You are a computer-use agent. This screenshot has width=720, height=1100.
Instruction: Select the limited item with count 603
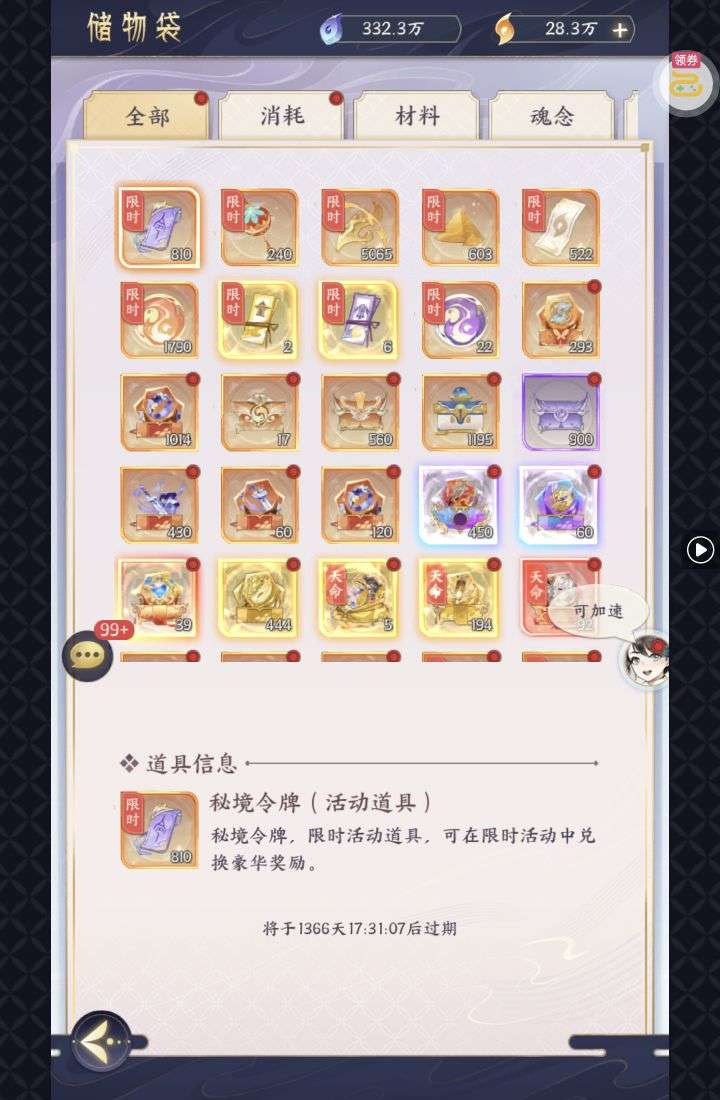pyautogui.click(x=459, y=227)
